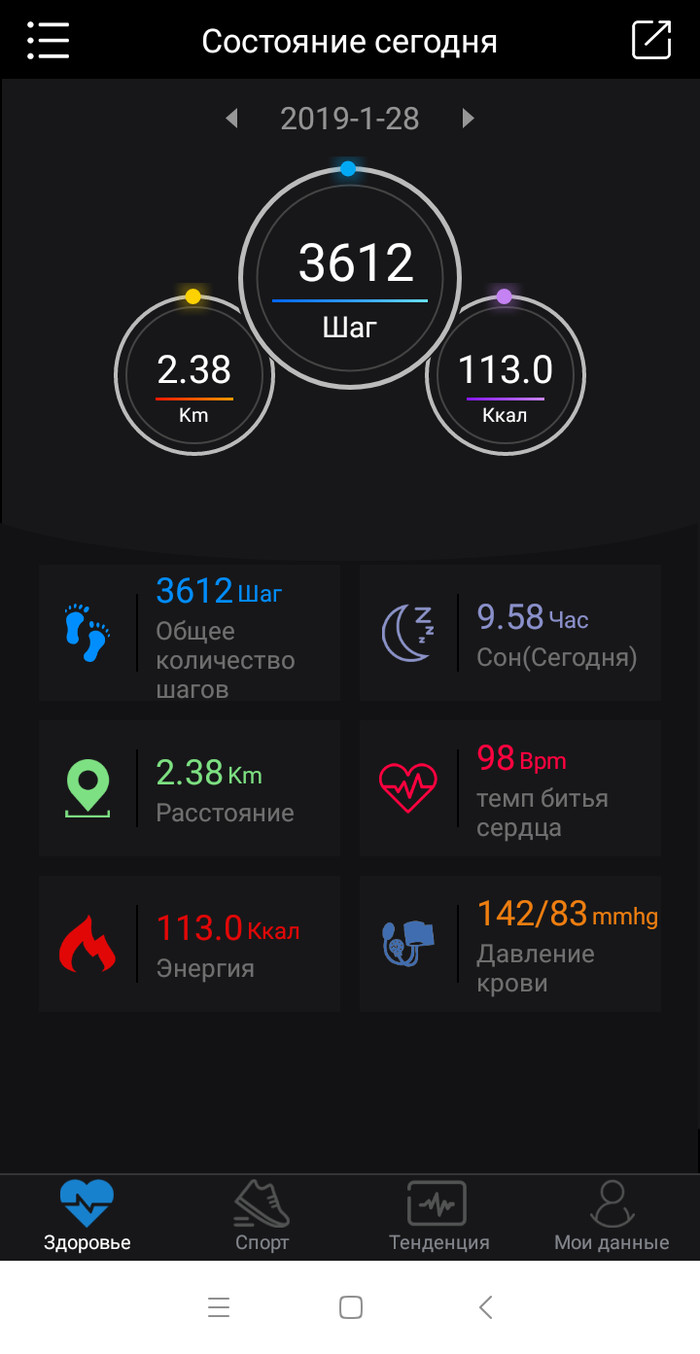Switch to the Спорт tab
The width and height of the screenshot is (700, 1354).
pyautogui.click(x=262, y=1216)
